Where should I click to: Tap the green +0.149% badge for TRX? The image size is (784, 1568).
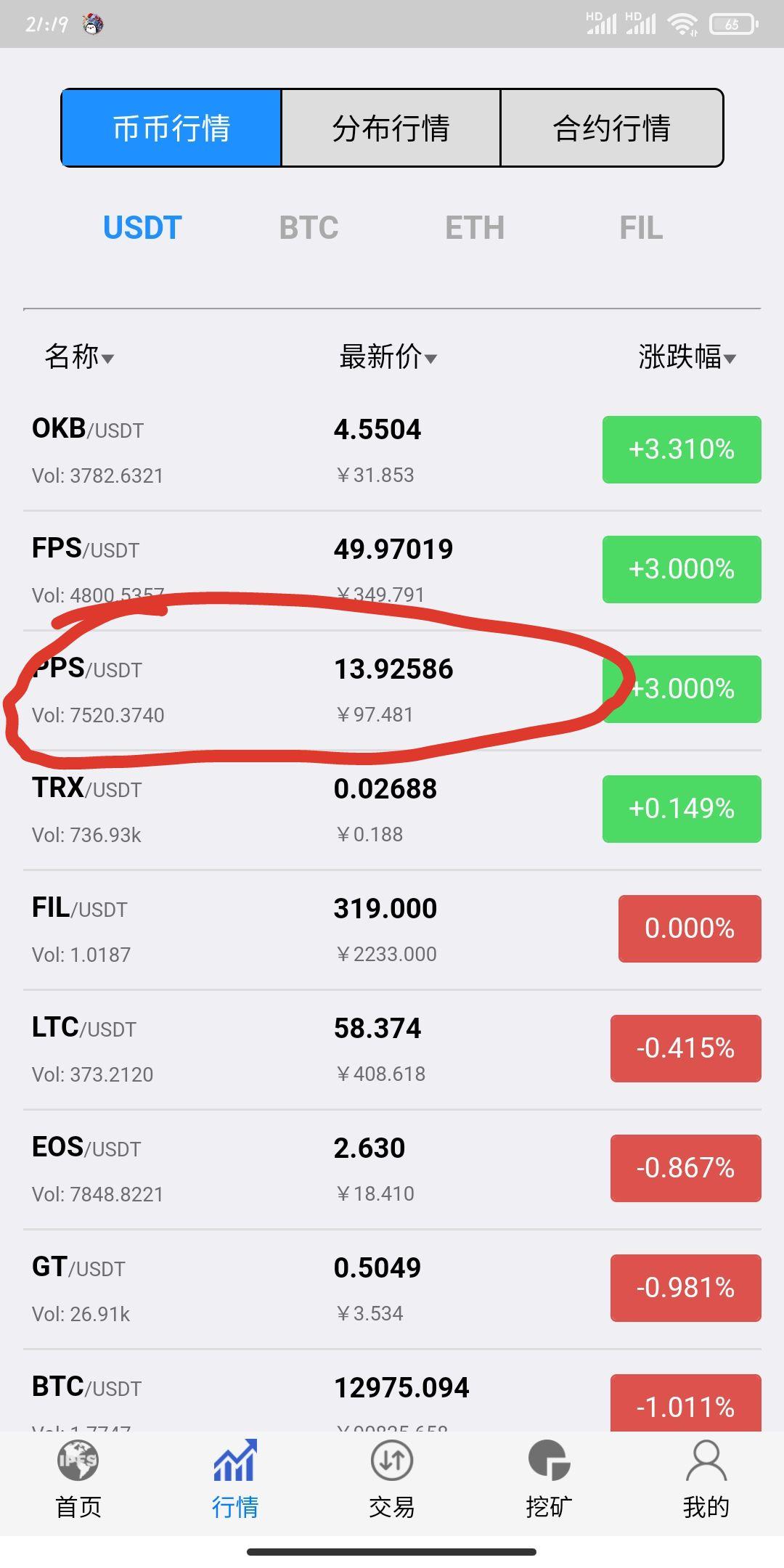click(681, 809)
